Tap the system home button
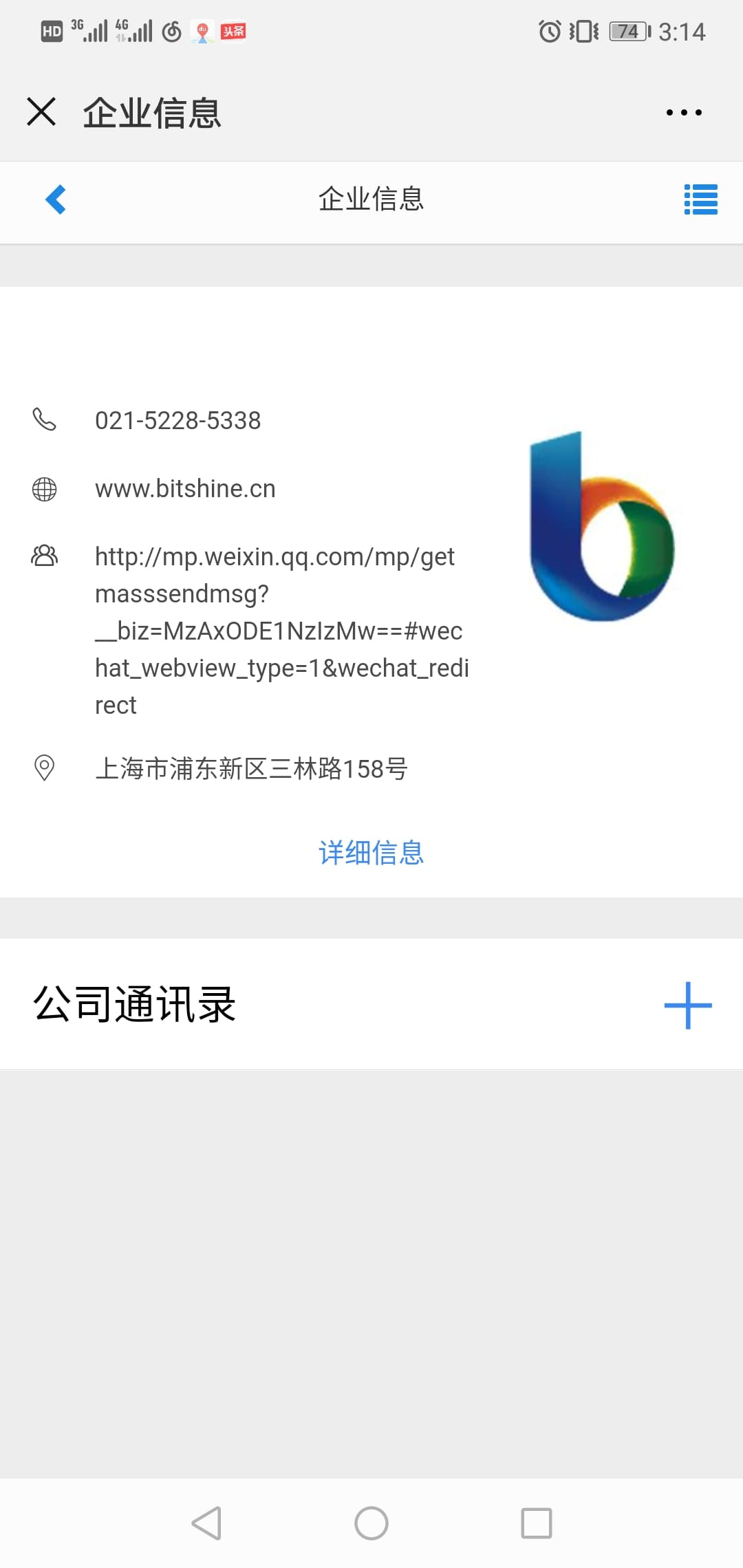 (x=371, y=1523)
